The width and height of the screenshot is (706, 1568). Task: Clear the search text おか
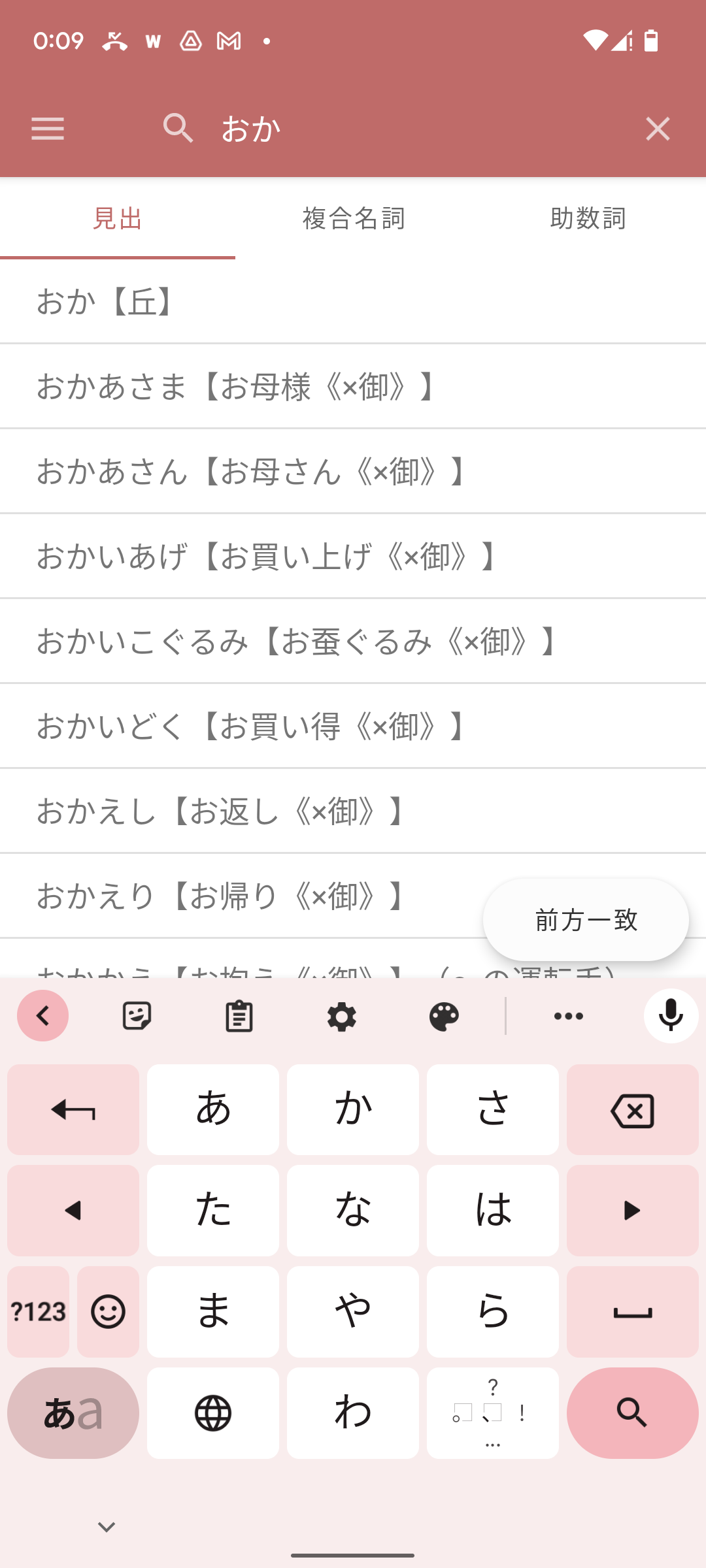[x=657, y=129]
